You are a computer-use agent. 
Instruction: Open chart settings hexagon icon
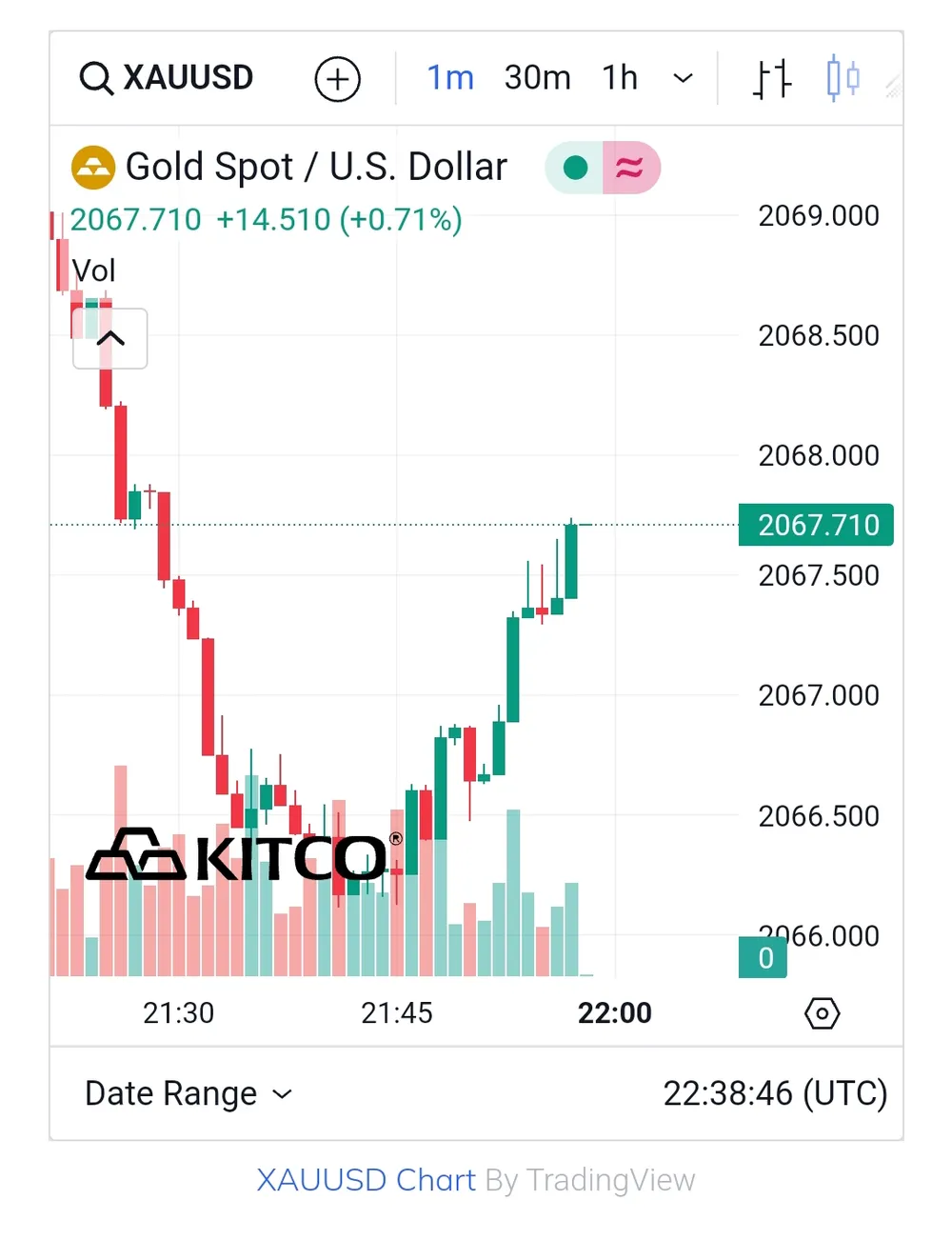click(822, 1013)
